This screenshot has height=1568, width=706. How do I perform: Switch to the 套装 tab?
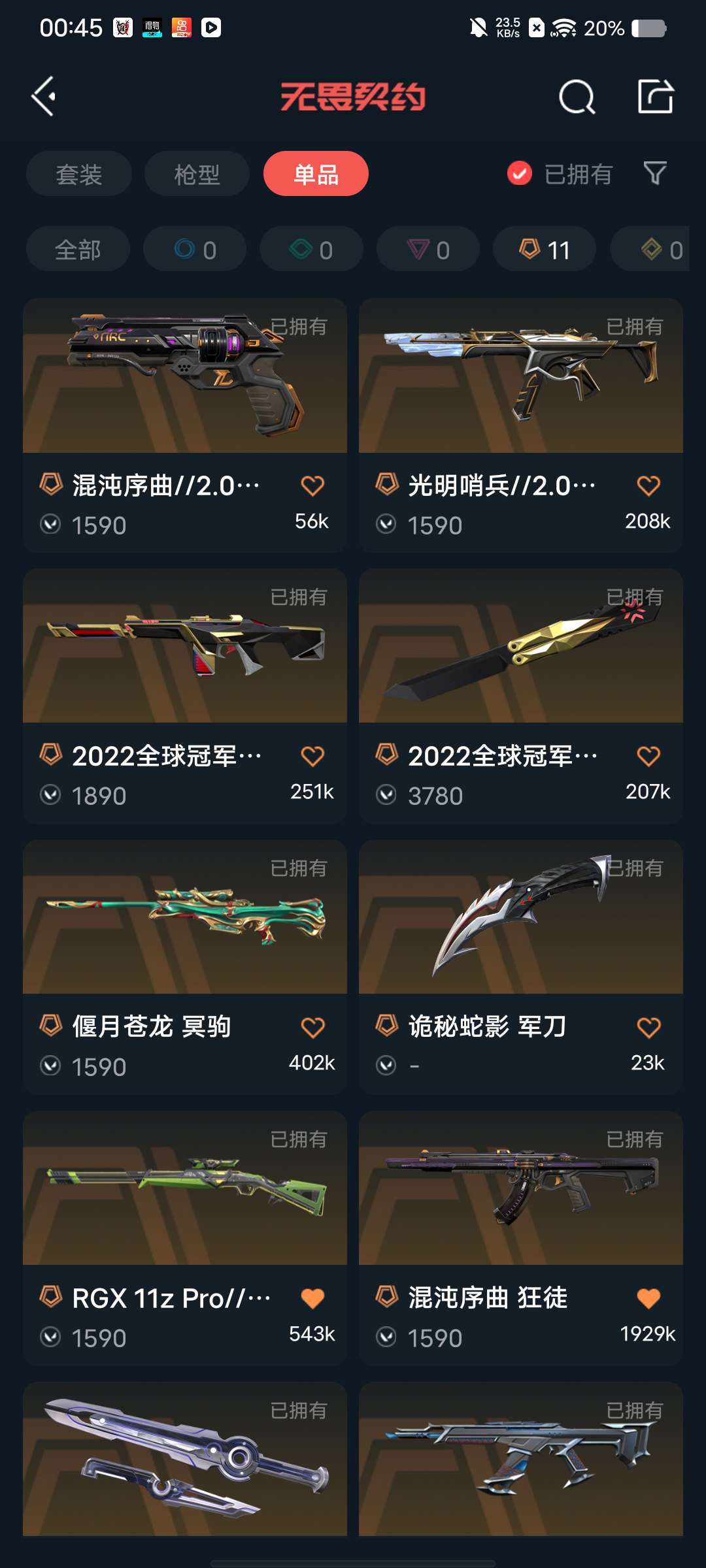click(x=79, y=174)
